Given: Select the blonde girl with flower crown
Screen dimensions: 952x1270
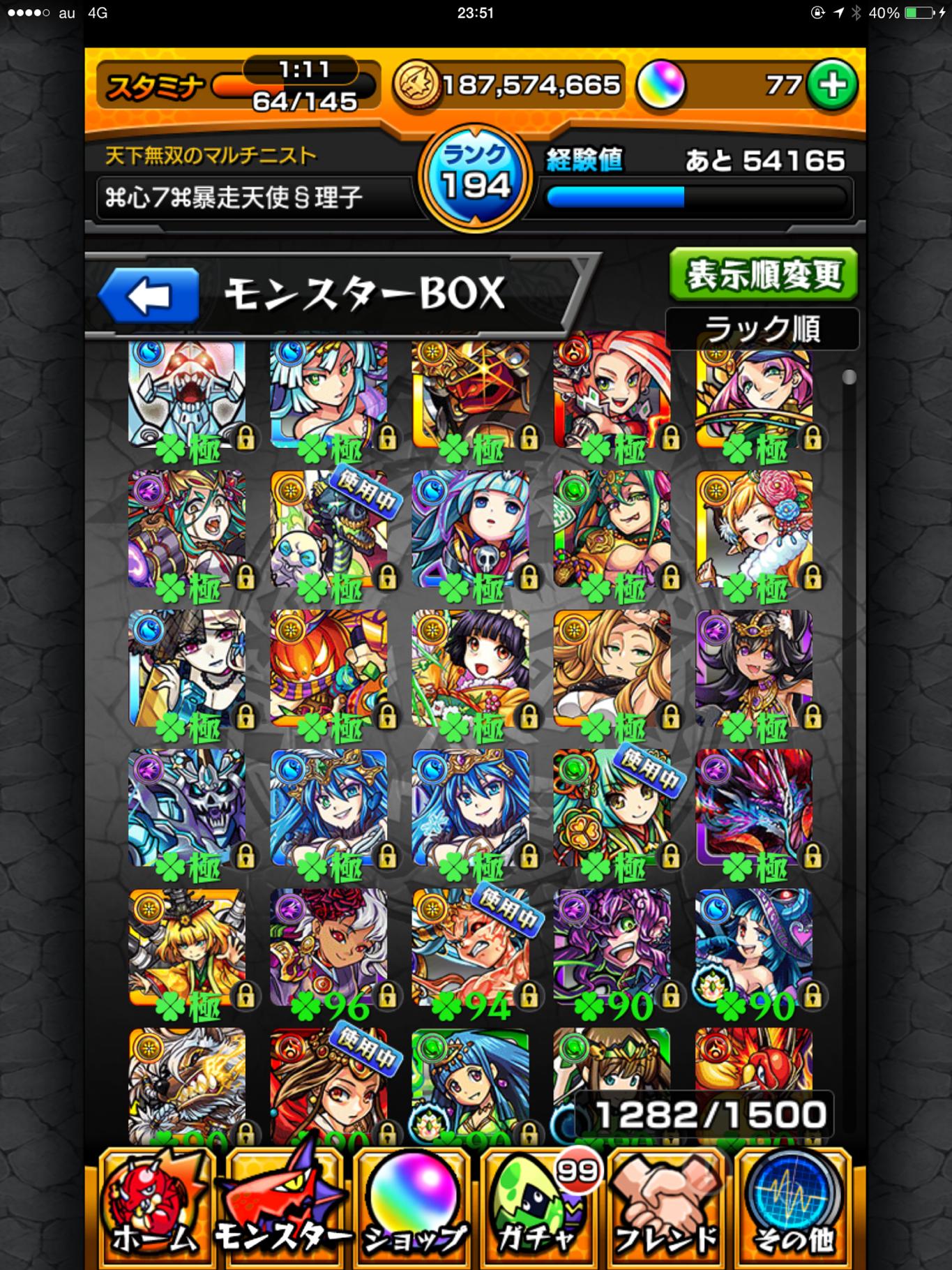Looking at the screenshot, I should tap(753, 529).
